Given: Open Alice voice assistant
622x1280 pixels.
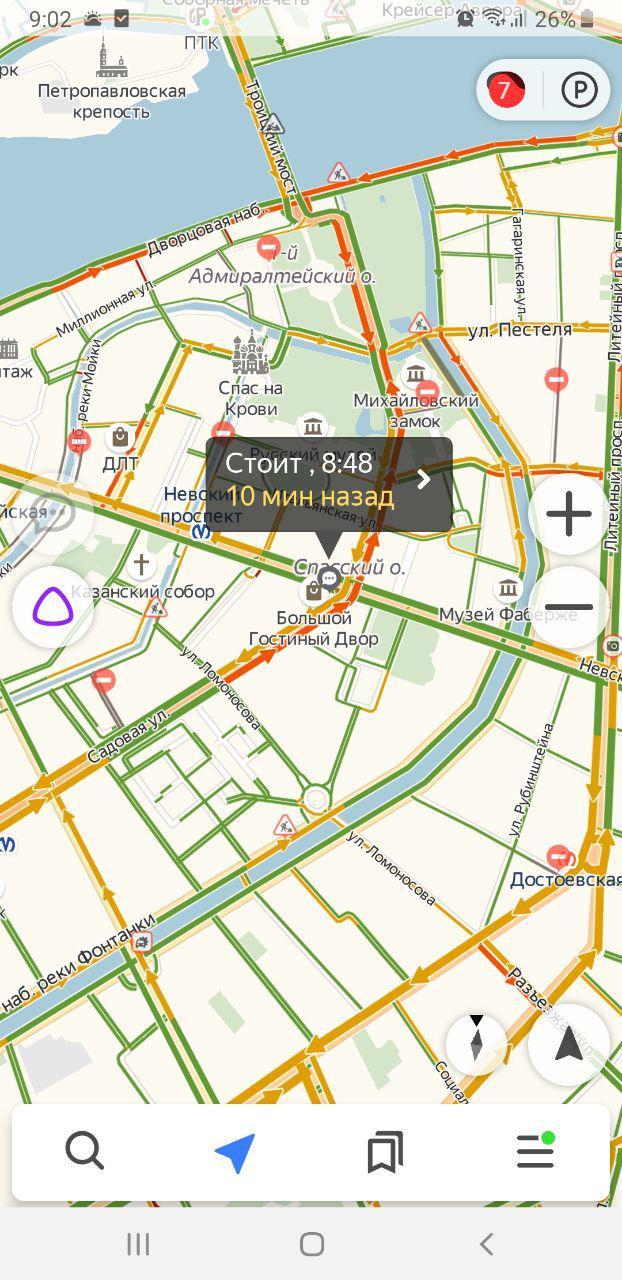Looking at the screenshot, I should (x=53, y=607).
